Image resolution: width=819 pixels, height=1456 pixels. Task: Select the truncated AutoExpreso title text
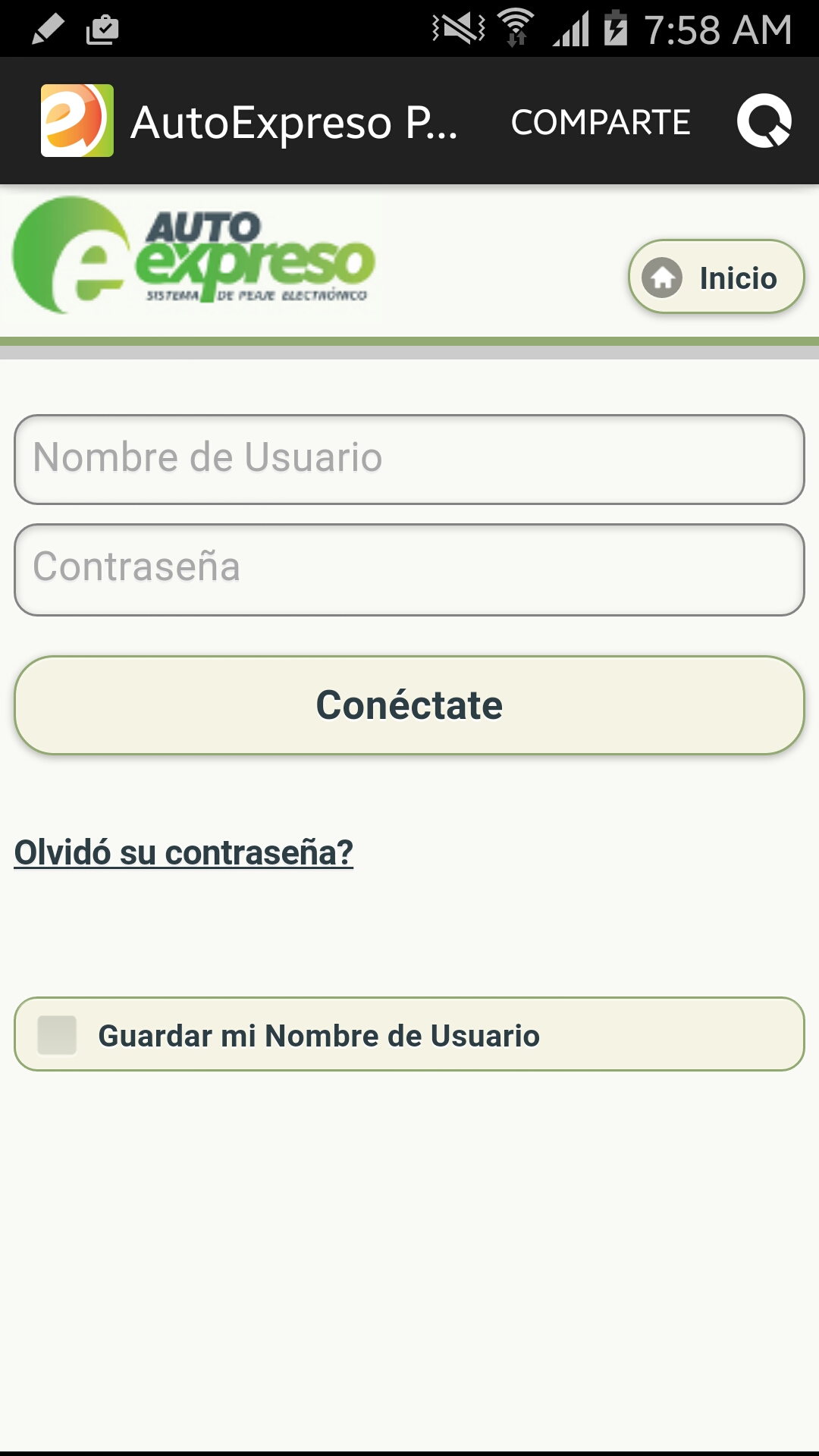296,121
